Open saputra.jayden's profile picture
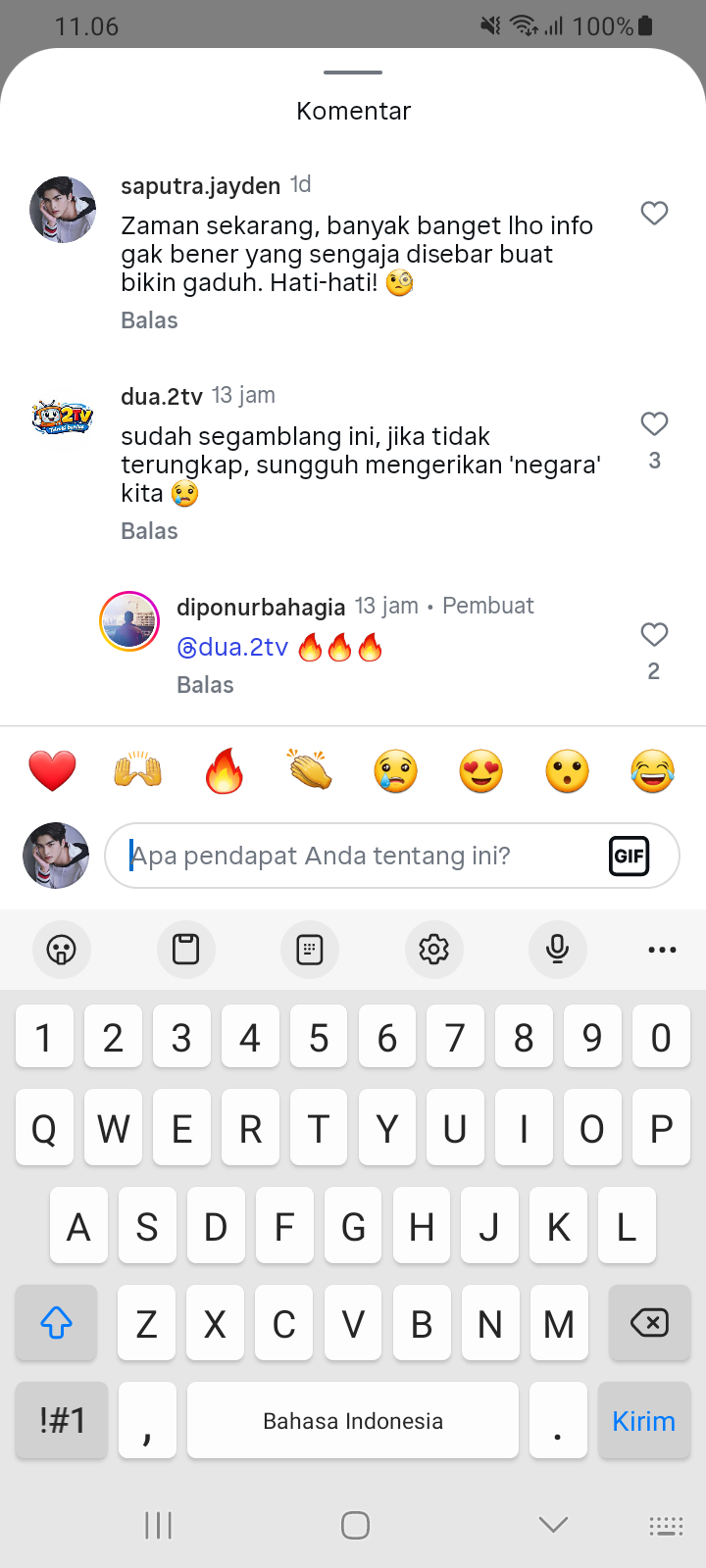Image resolution: width=706 pixels, height=1568 pixels. [x=63, y=210]
